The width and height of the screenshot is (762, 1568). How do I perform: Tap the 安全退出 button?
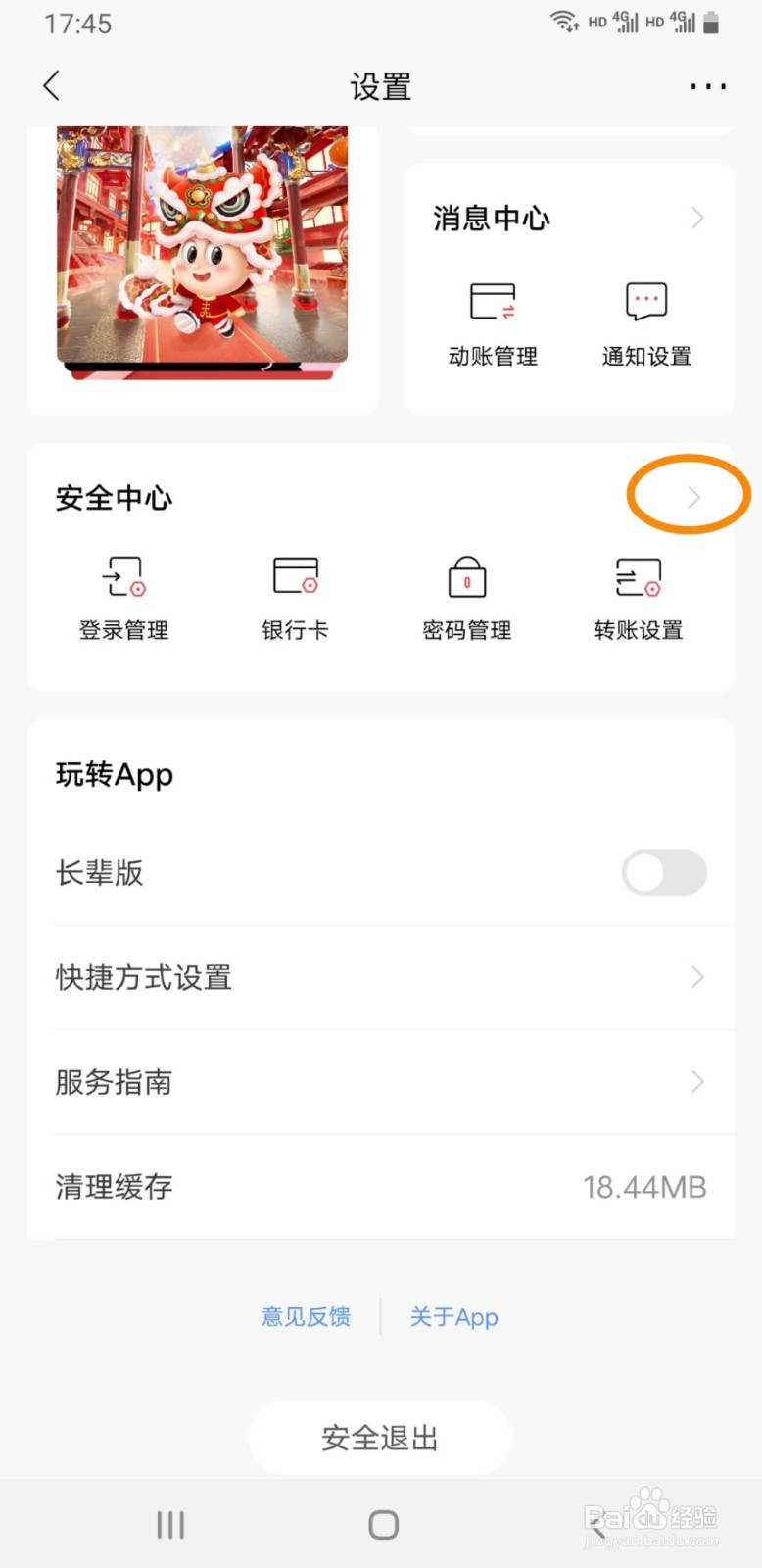380,1438
